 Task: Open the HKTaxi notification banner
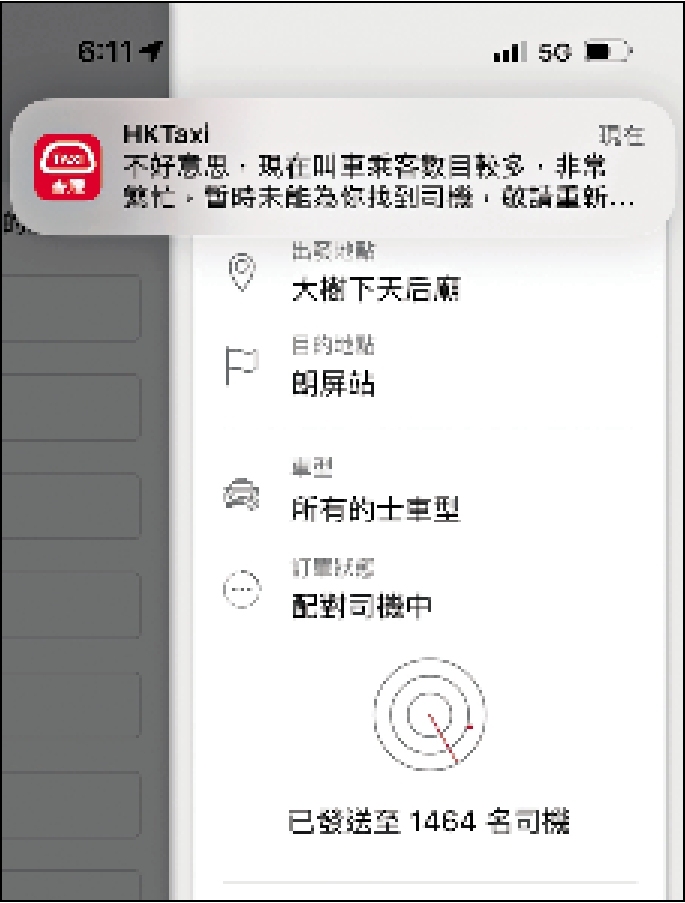click(340, 167)
